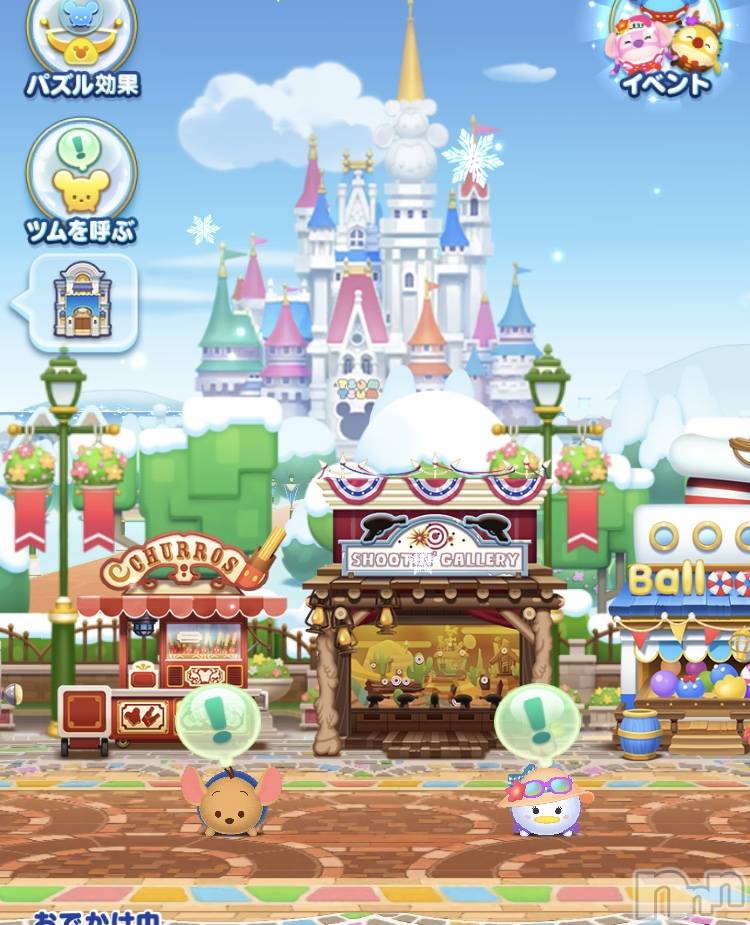Tap the exclamation bubble above Roo Tsum
Image resolution: width=750 pixels, height=925 pixels.
tap(218, 720)
